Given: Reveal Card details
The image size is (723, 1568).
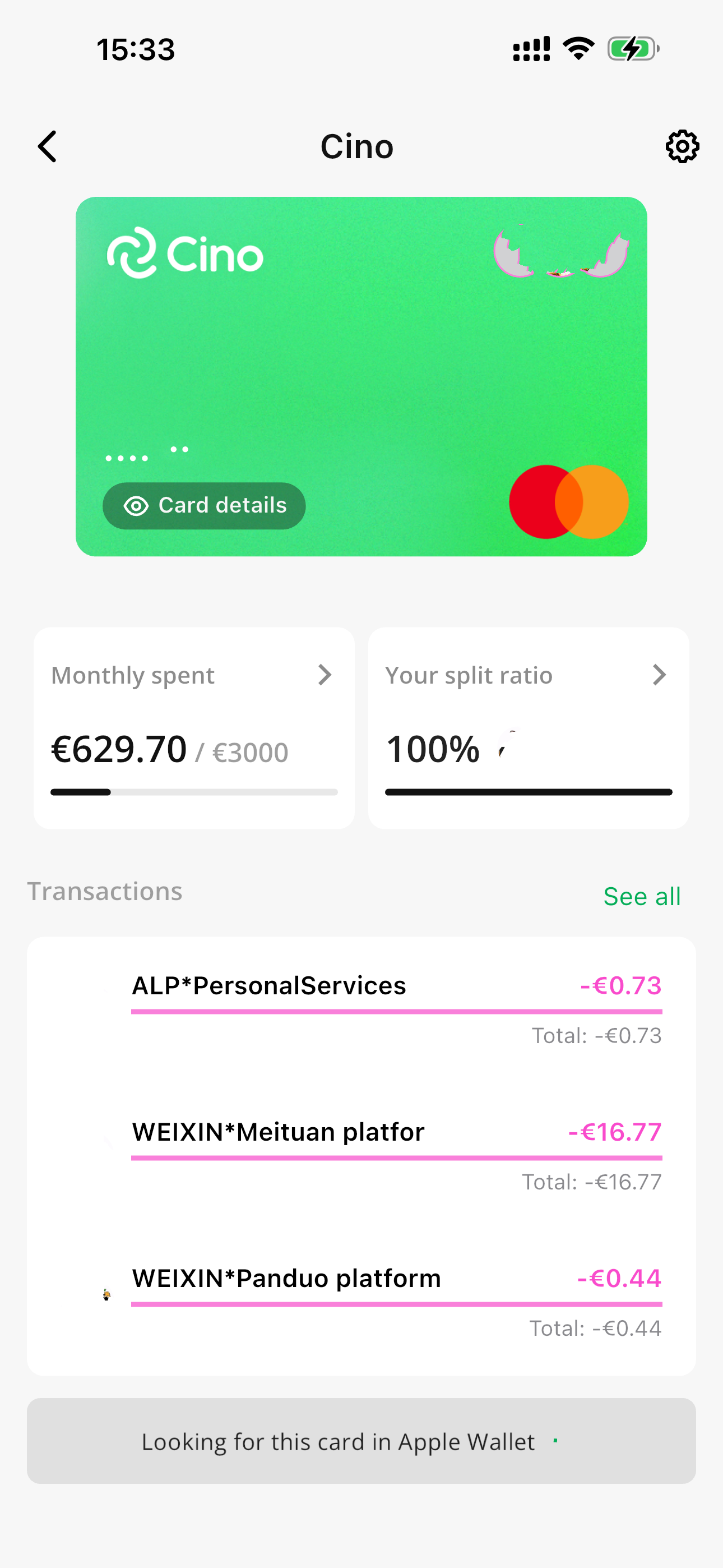Looking at the screenshot, I should [x=204, y=506].
